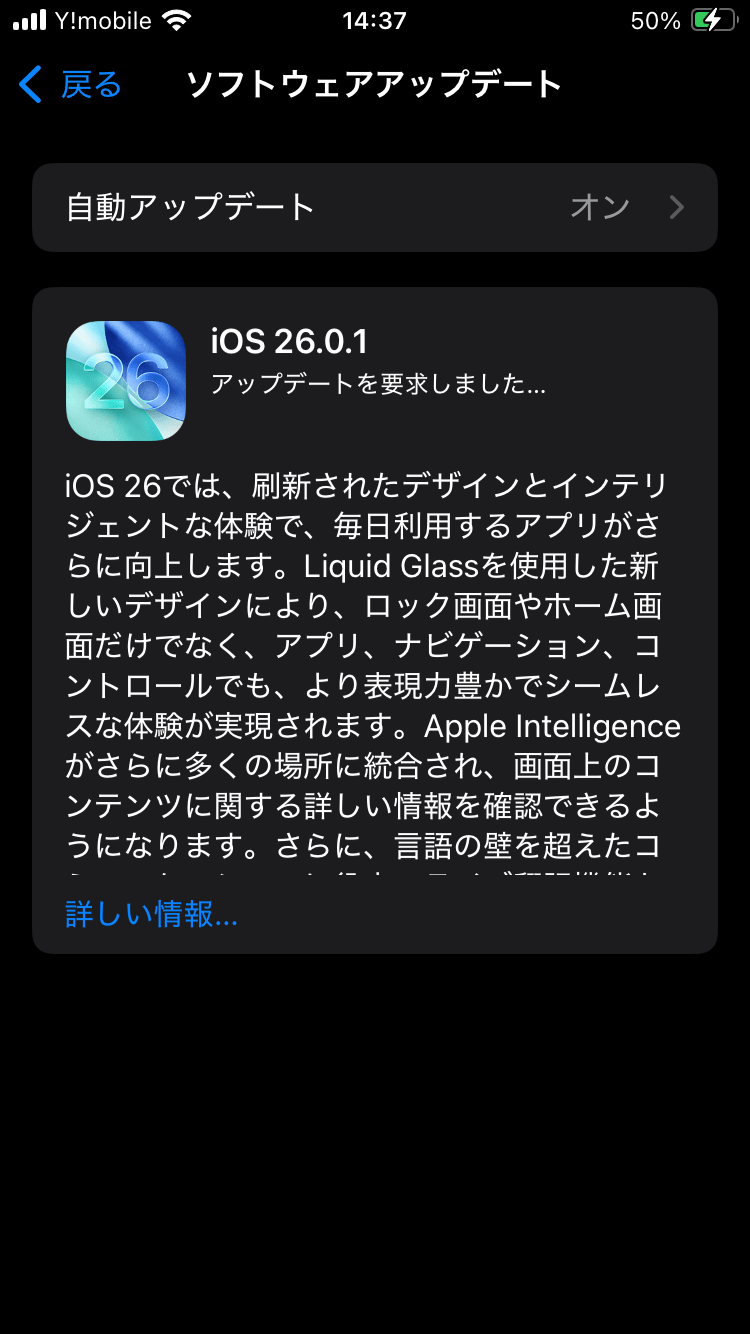Open the 詳しい情報 link for iOS 26.0.1
The width and height of the screenshot is (750, 1334).
pyautogui.click(x=151, y=913)
